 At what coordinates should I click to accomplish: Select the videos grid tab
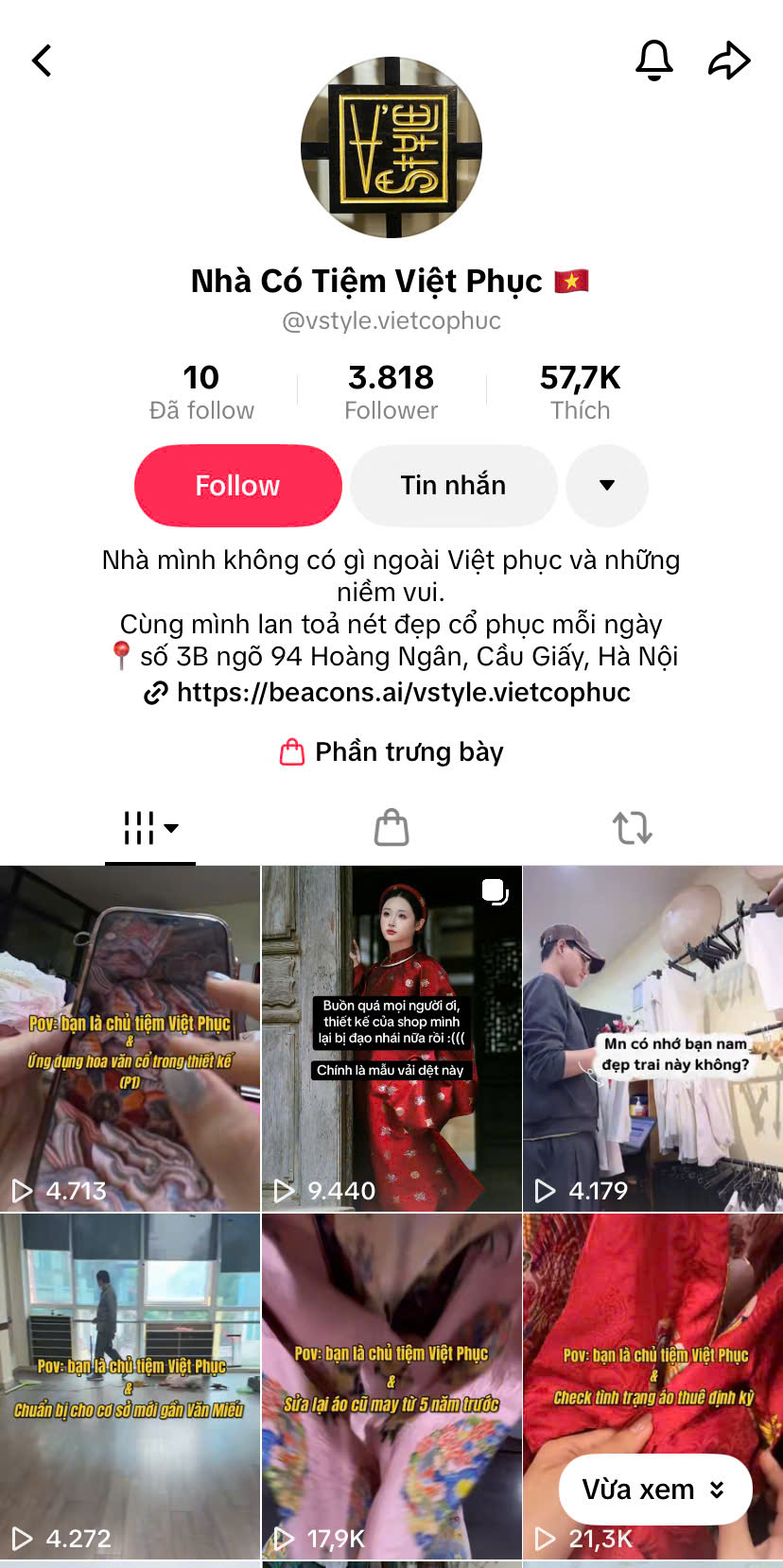[150, 828]
